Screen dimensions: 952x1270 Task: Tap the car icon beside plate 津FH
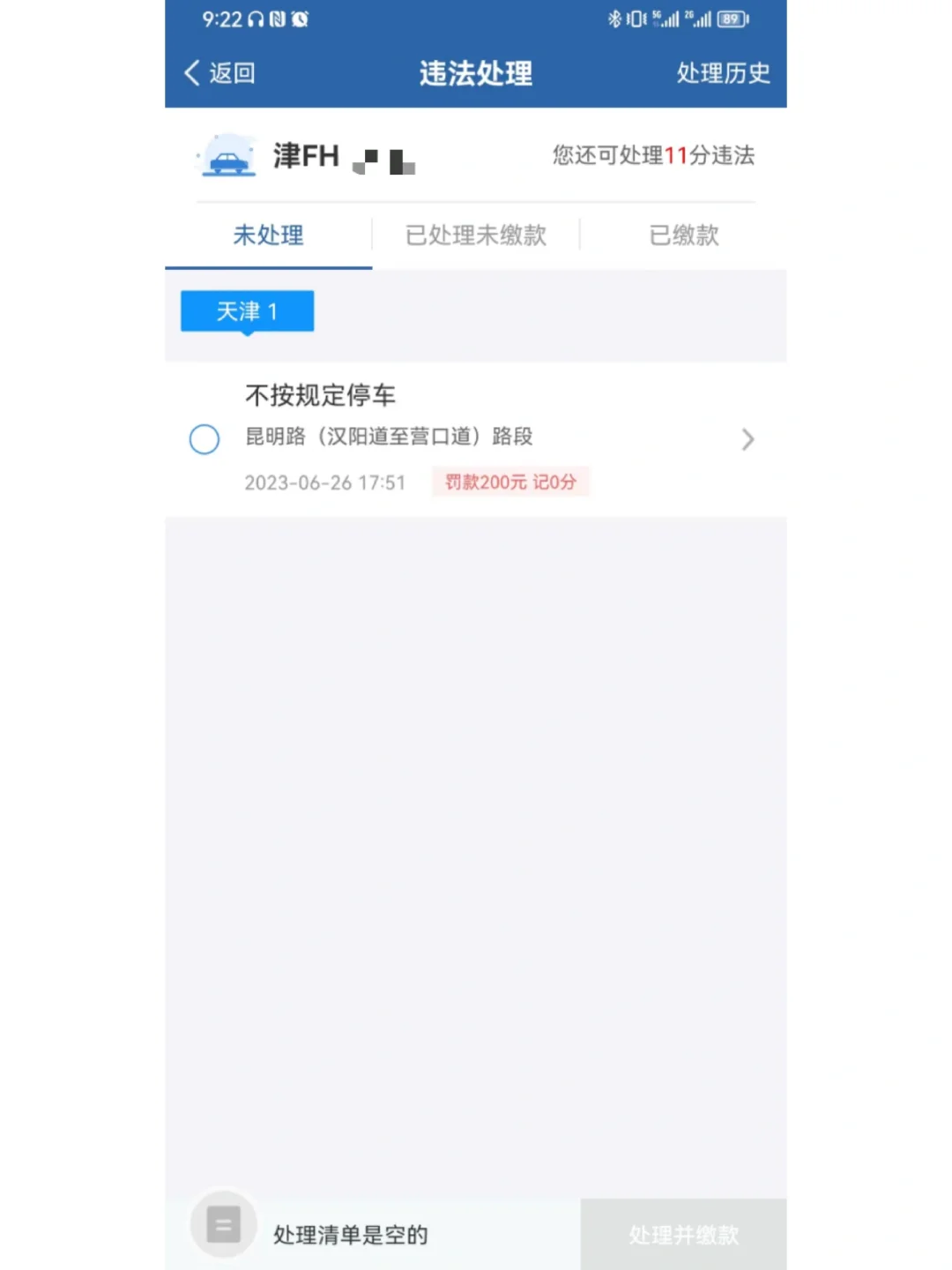point(227,161)
